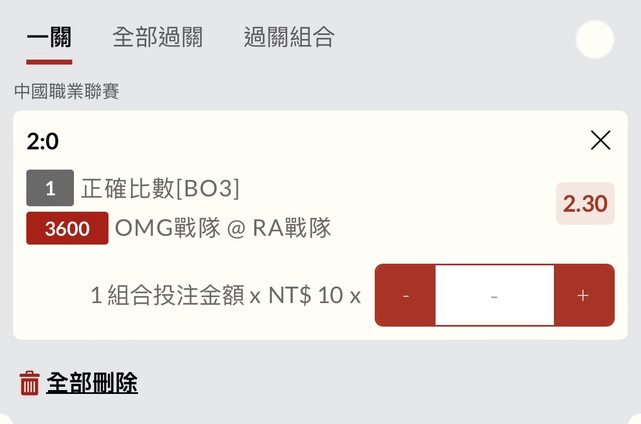Image resolution: width=641 pixels, height=424 pixels.
Task: Select the 一關 tab
Action: pos(49,38)
